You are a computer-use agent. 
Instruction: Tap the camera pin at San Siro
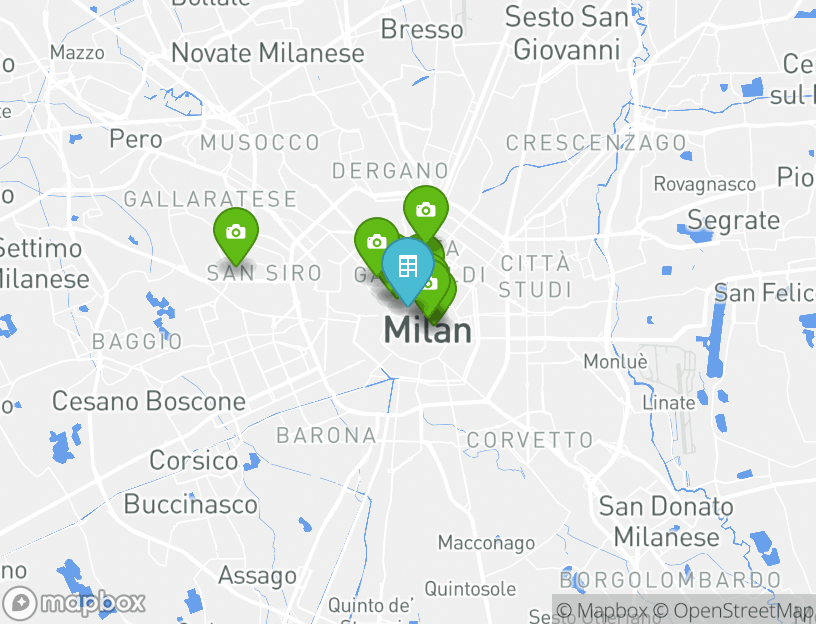tap(235, 233)
